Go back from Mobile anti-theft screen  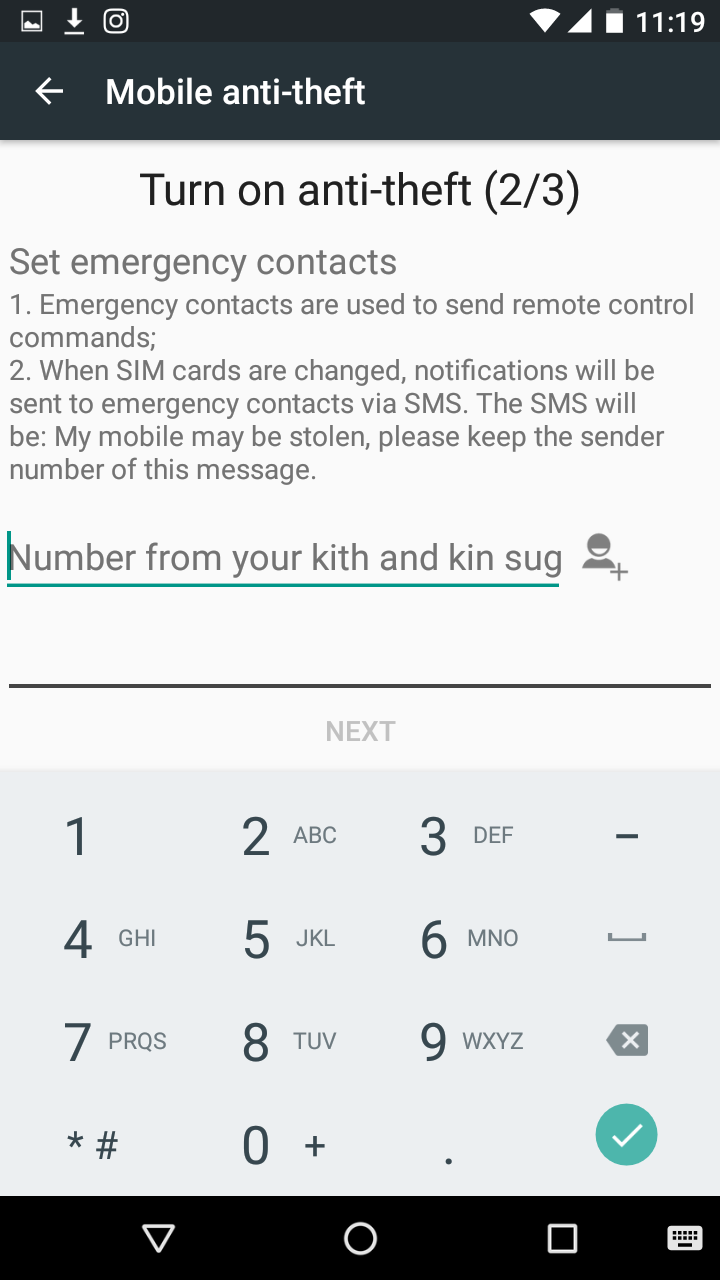pyautogui.click(x=49, y=92)
